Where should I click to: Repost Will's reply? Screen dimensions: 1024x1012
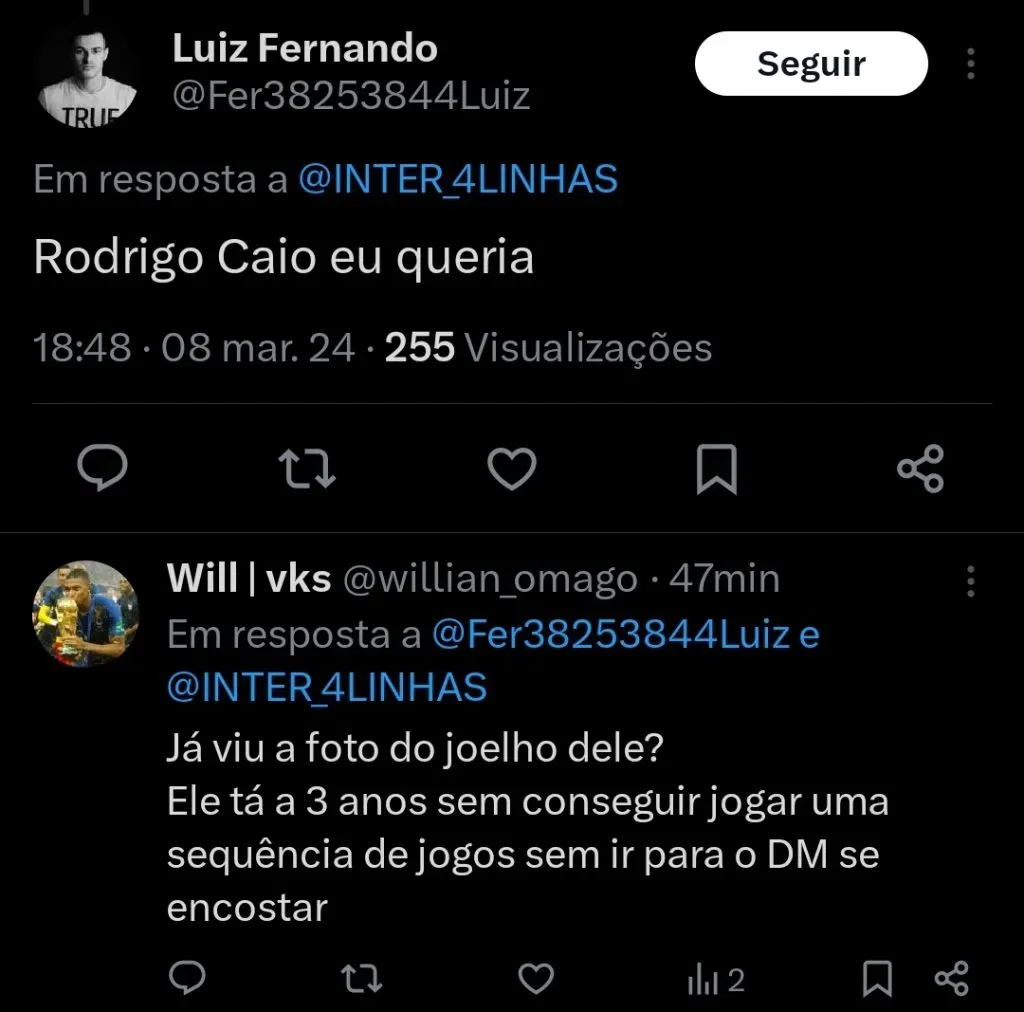click(361, 979)
